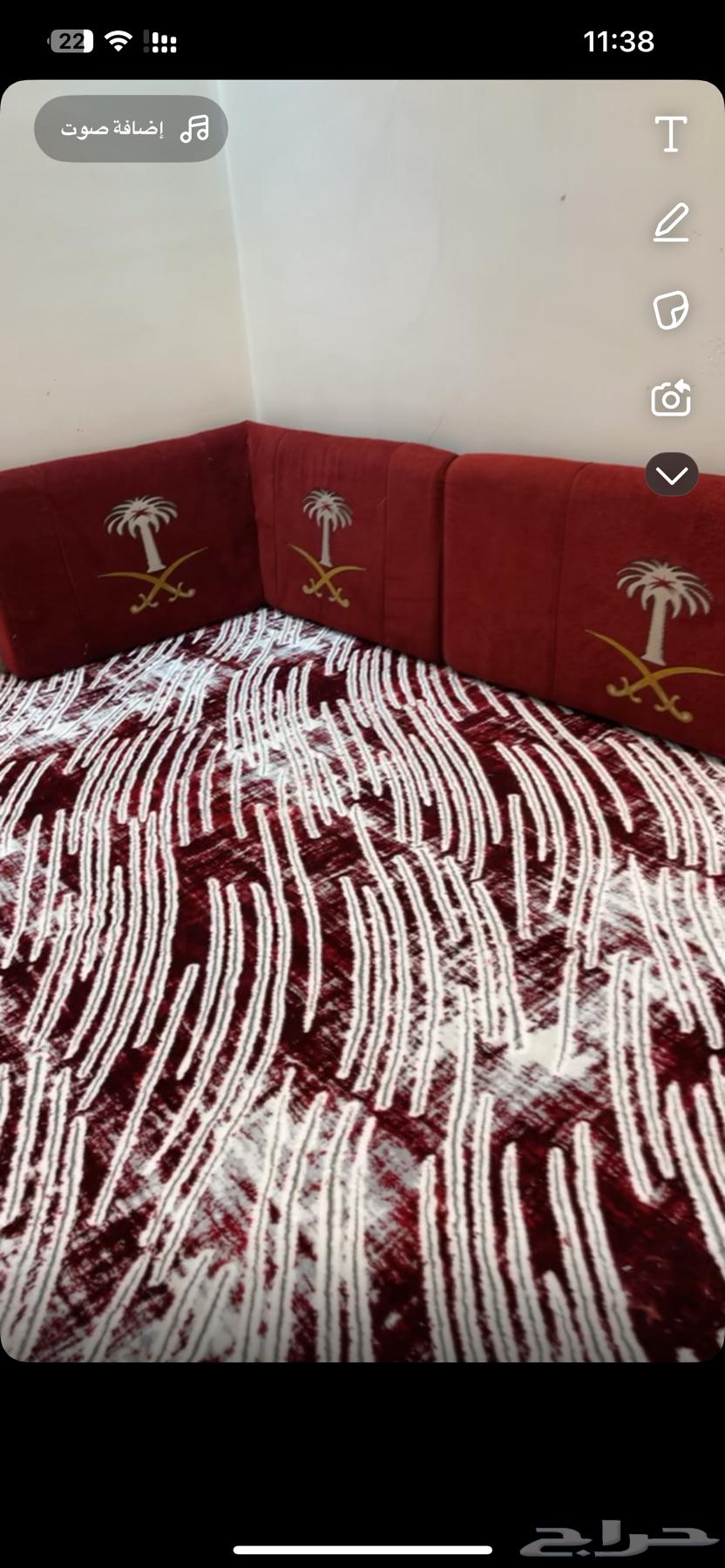Add text with the T tool
The image size is (725, 1568).
[x=671, y=134]
